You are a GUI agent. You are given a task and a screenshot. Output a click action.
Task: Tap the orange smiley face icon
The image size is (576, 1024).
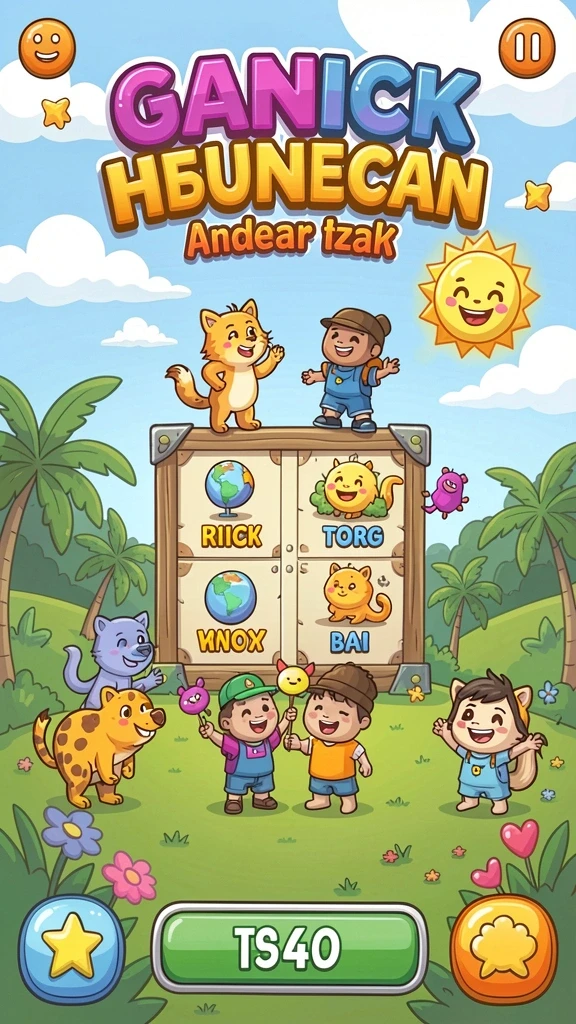tap(47, 48)
